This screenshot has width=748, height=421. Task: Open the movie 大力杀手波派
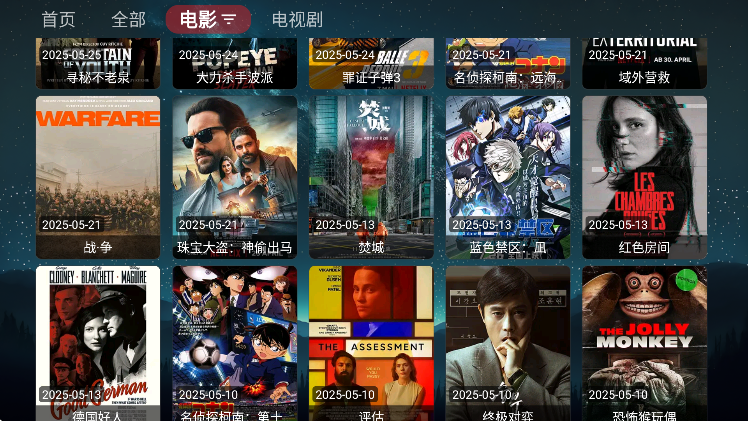[x=234, y=62]
